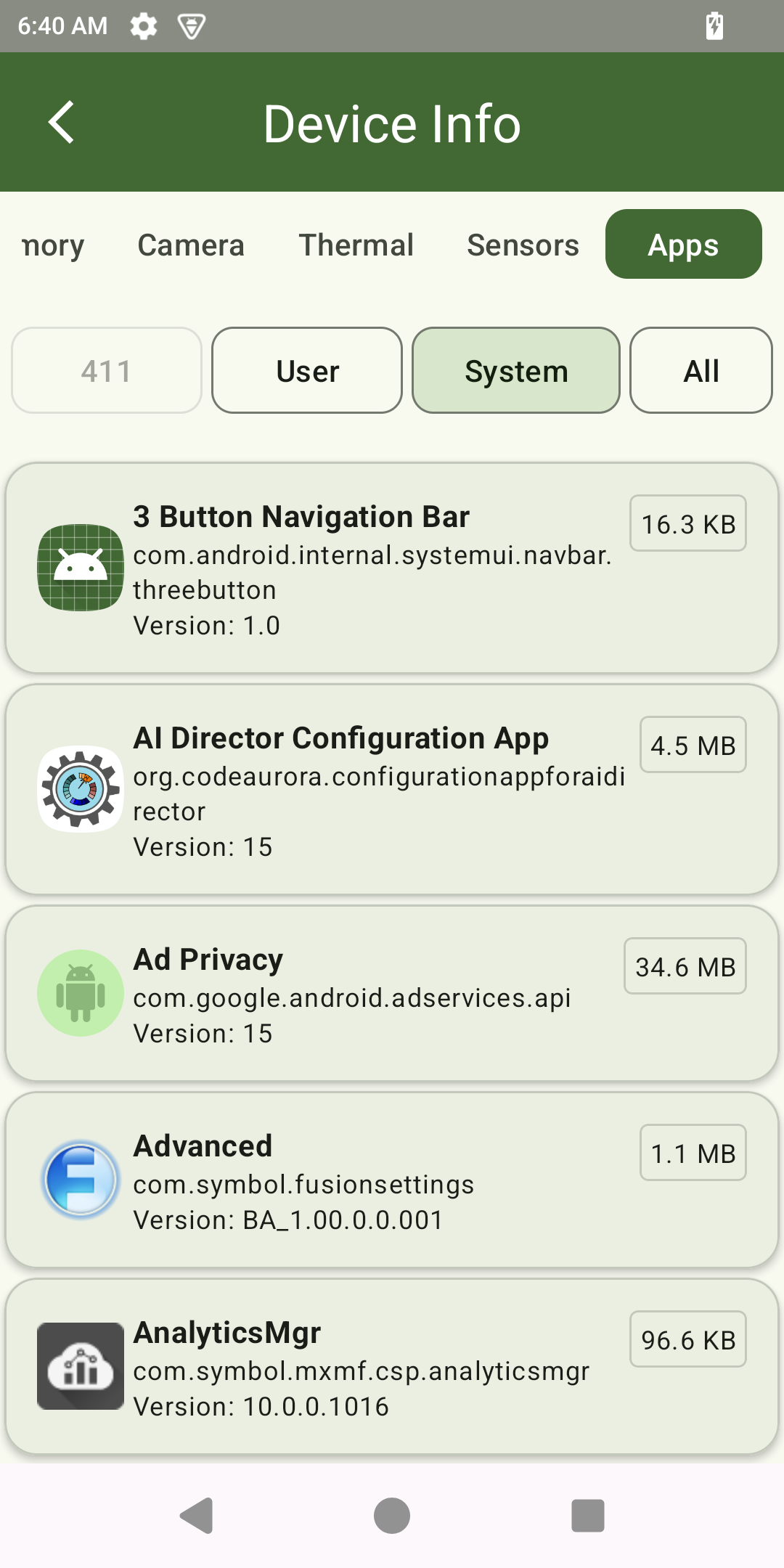Open the Sensors tab
Screen dimensions: 784x1568
point(523,245)
